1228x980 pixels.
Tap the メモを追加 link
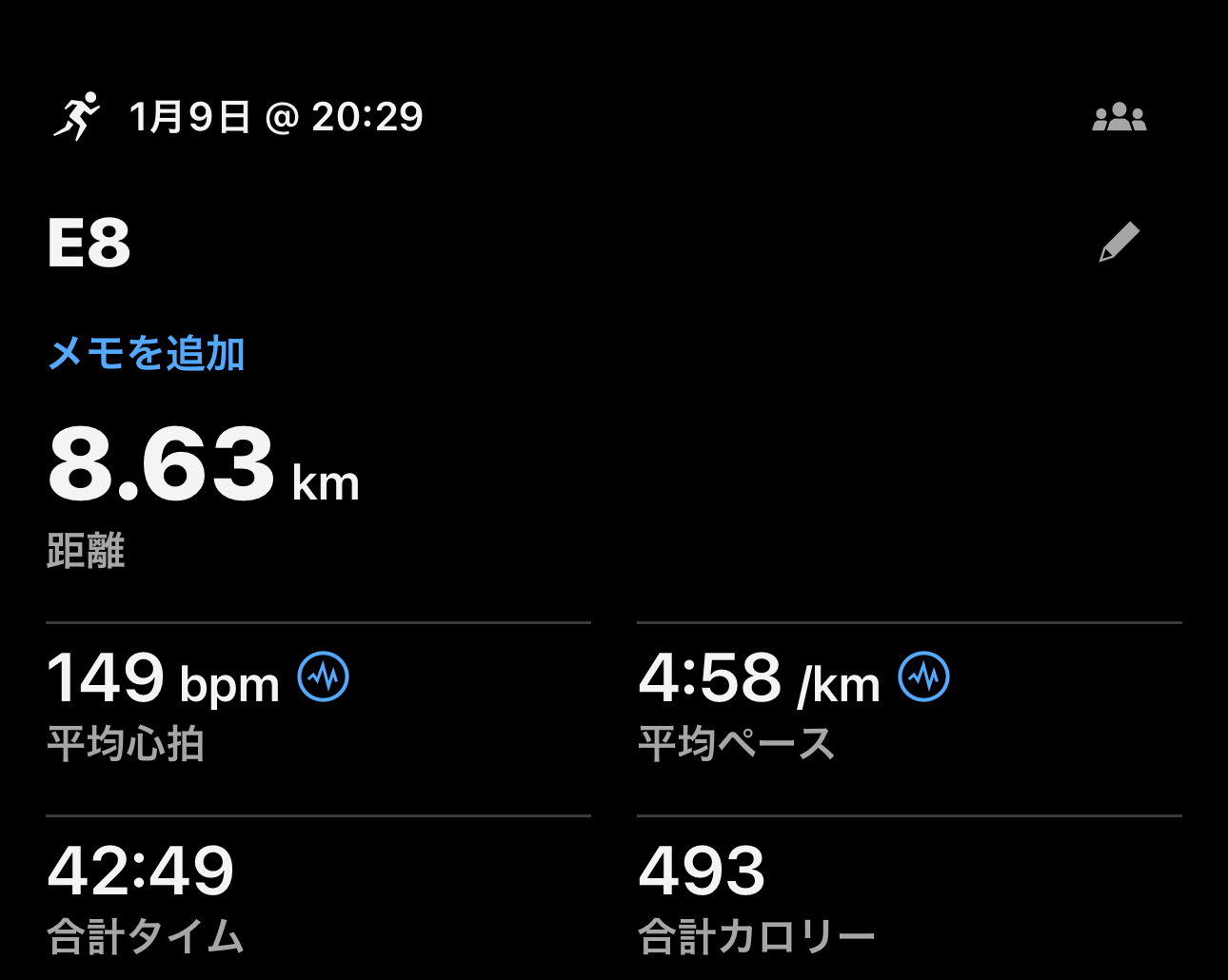[147, 354]
